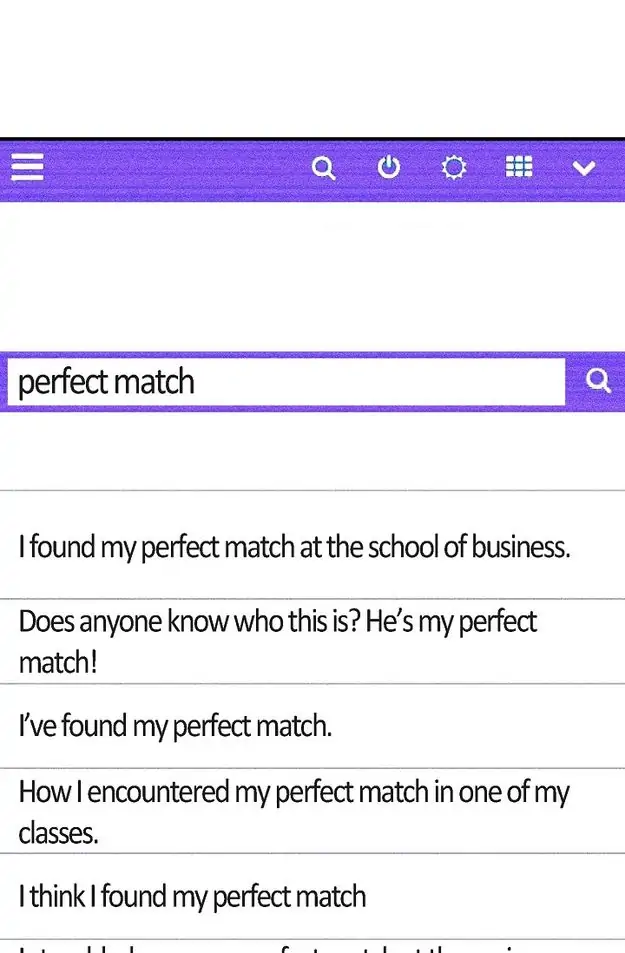The height and width of the screenshot is (953, 625).
Task: Open settings gear icon
Action: point(454,168)
